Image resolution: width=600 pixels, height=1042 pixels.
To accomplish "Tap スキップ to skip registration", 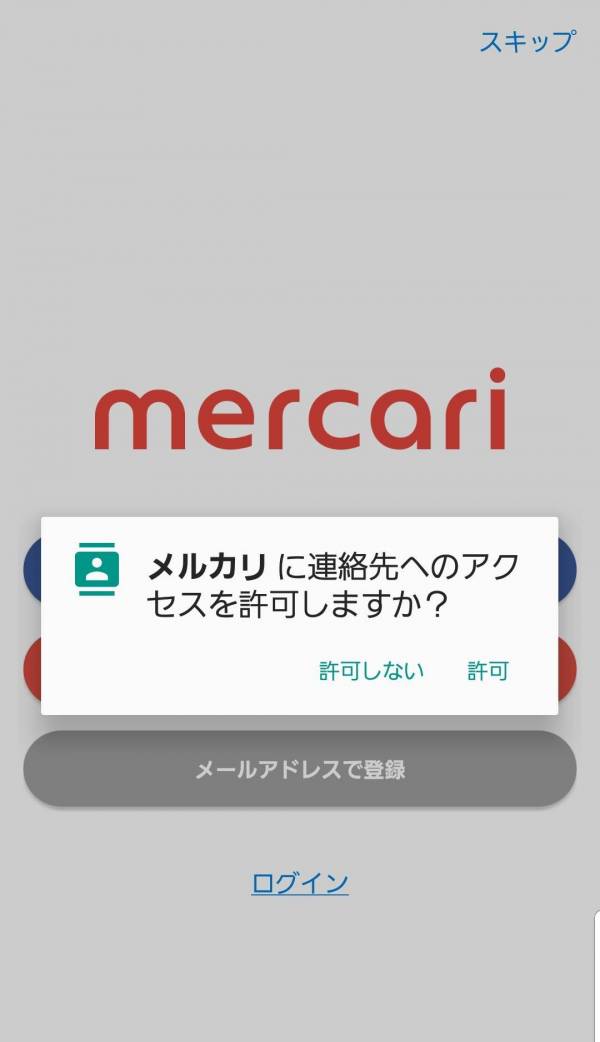I will click(x=527, y=42).
